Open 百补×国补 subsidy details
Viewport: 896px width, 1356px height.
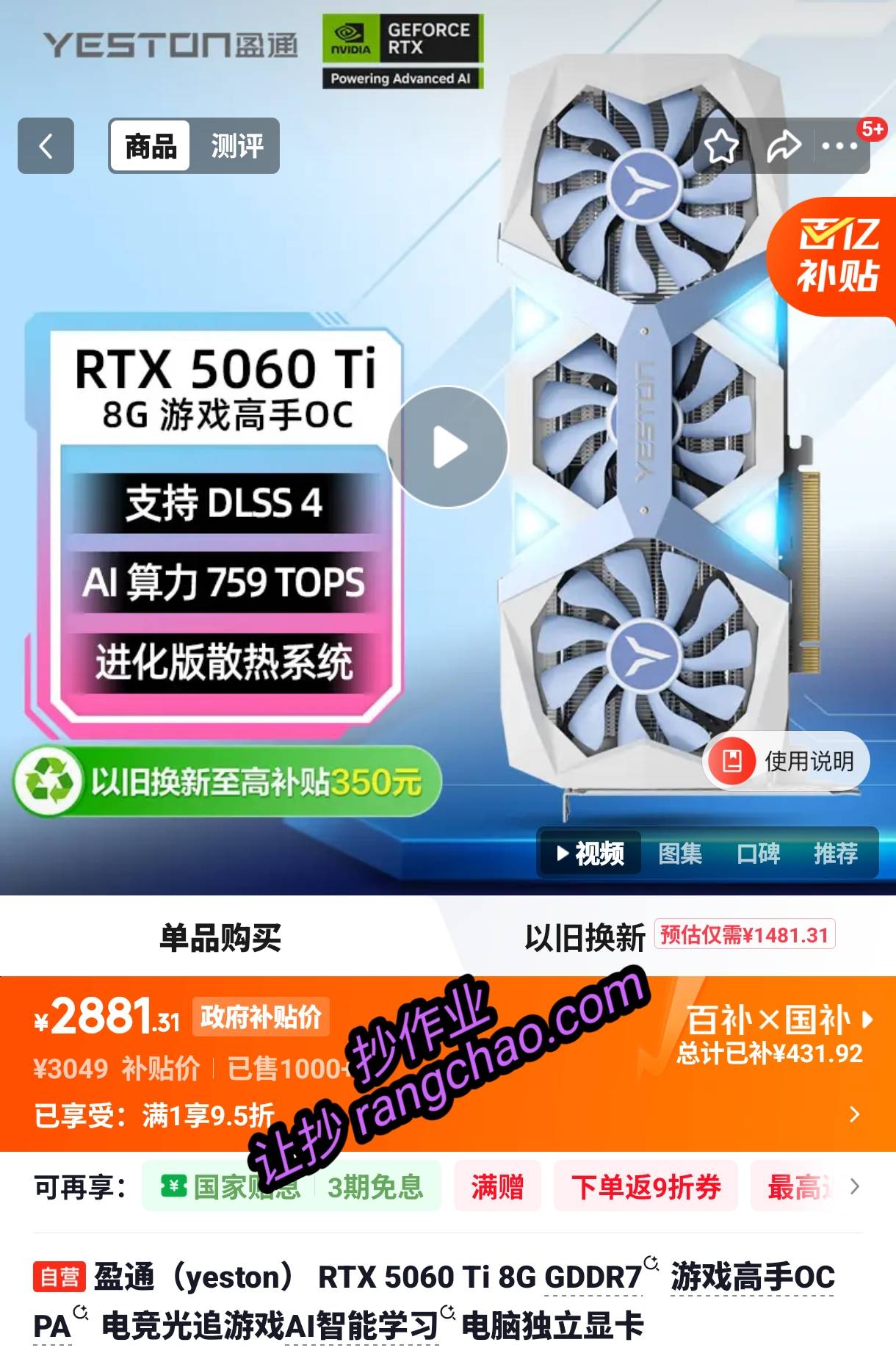776,1034
